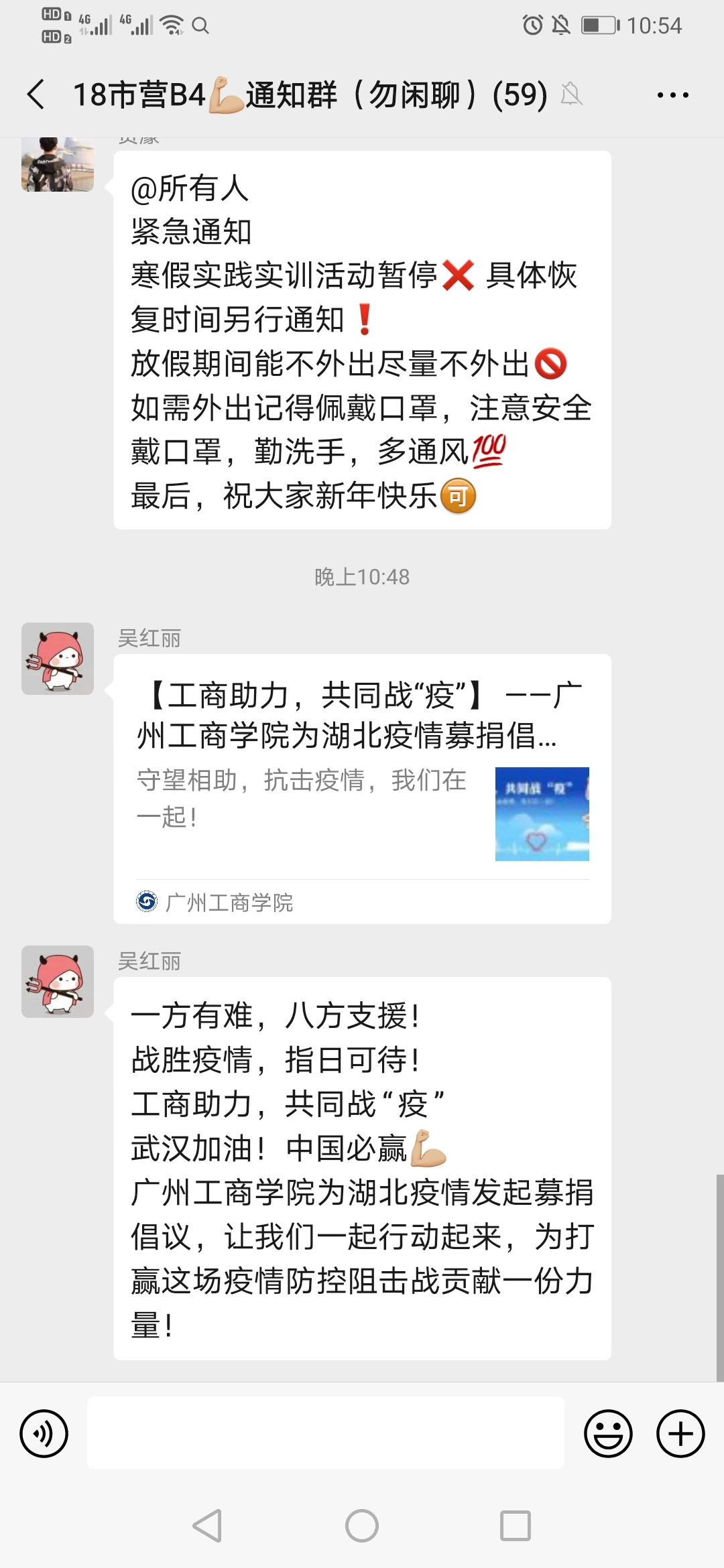724x1568 pixels.
Task: Open the emoji sticker panel
Action: pyautogui.click(x=608, y=1434)
